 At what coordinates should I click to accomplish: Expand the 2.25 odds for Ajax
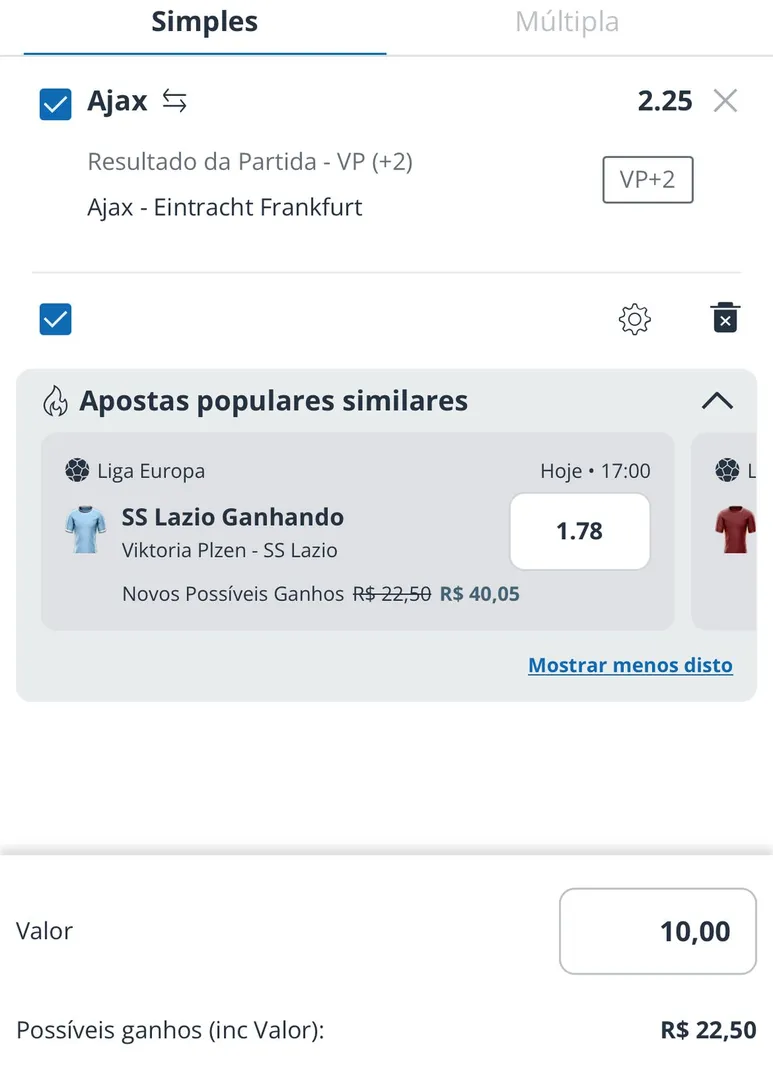click(x=664, y=100)
